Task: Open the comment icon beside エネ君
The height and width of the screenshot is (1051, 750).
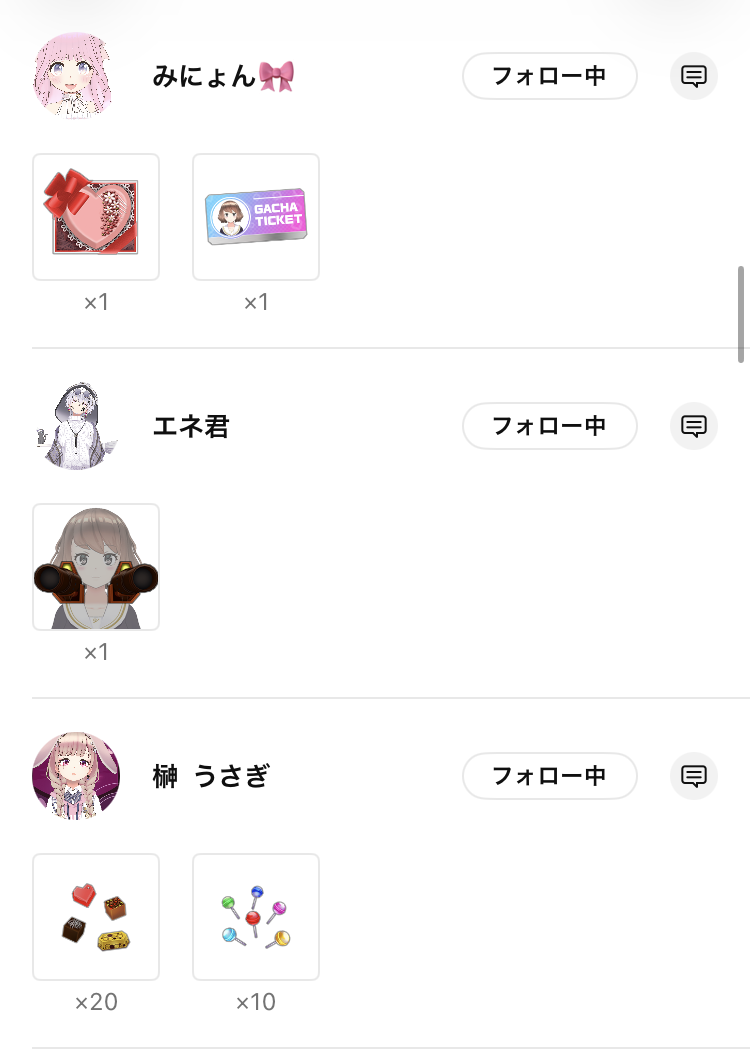Action: click(x=694, y=426)
